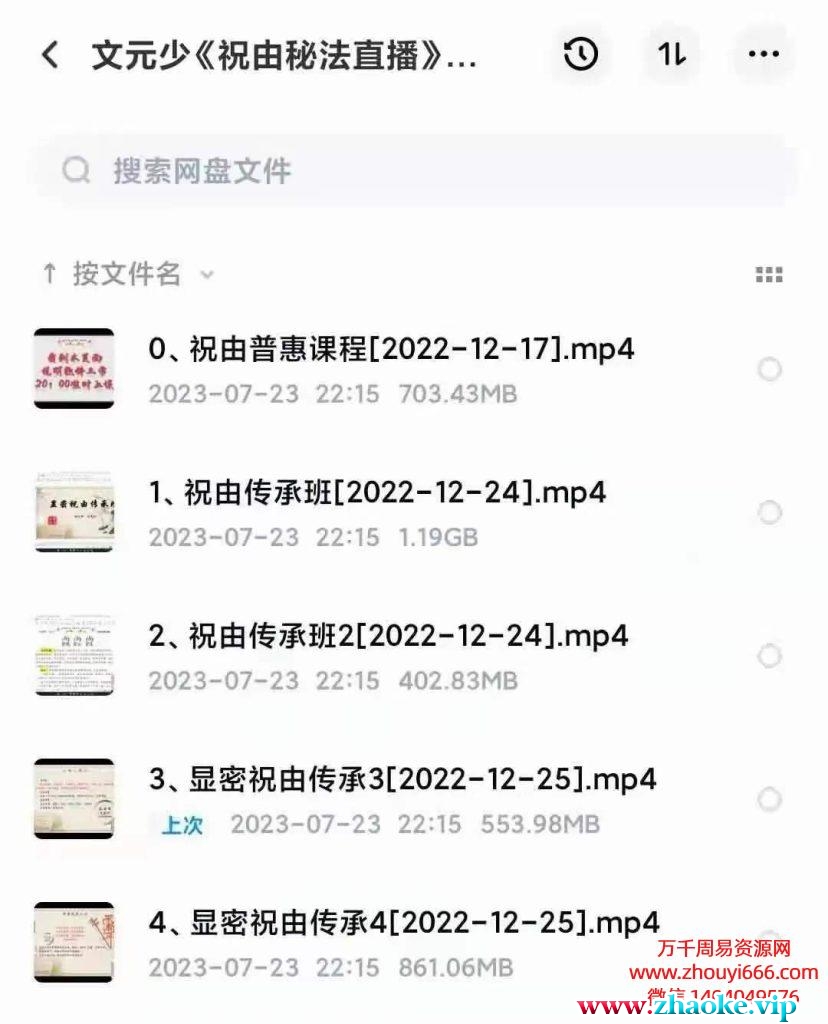
Task: Open 4、显密祝由传承4[2022-12-25].mp4
Action: [404, 922]
